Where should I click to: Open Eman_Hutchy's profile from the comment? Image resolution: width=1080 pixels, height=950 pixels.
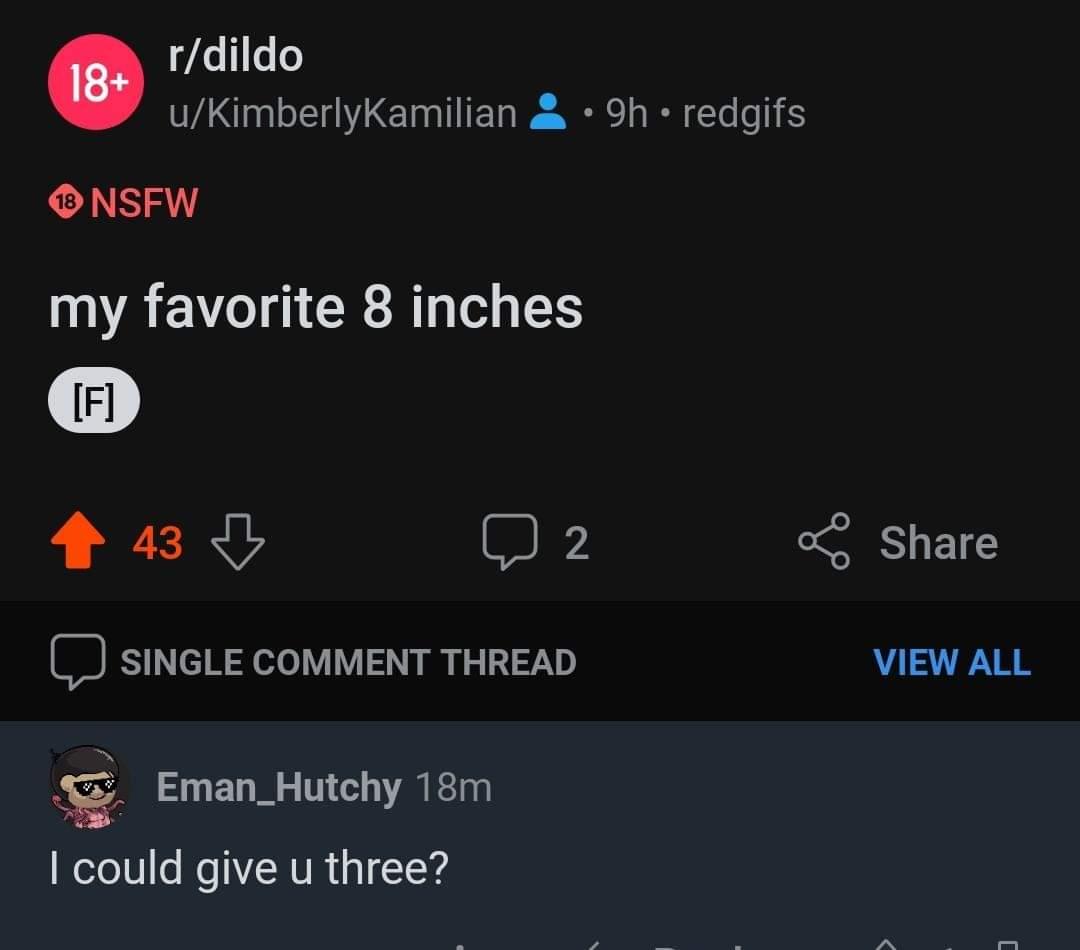point(278,788)
